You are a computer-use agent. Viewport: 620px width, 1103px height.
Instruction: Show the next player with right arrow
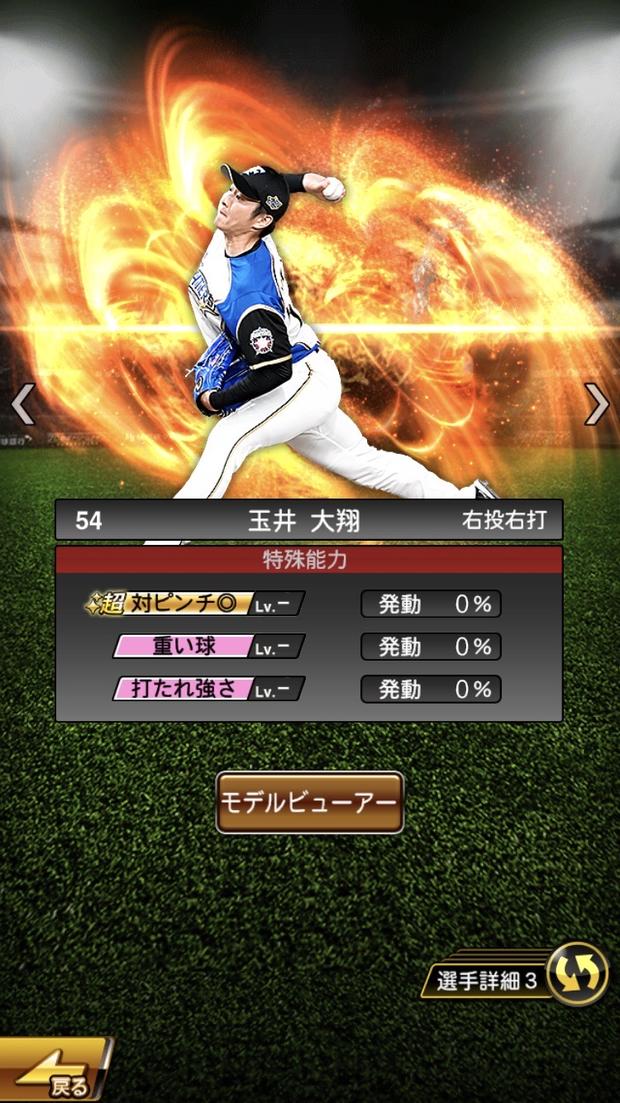coord(597,404)
